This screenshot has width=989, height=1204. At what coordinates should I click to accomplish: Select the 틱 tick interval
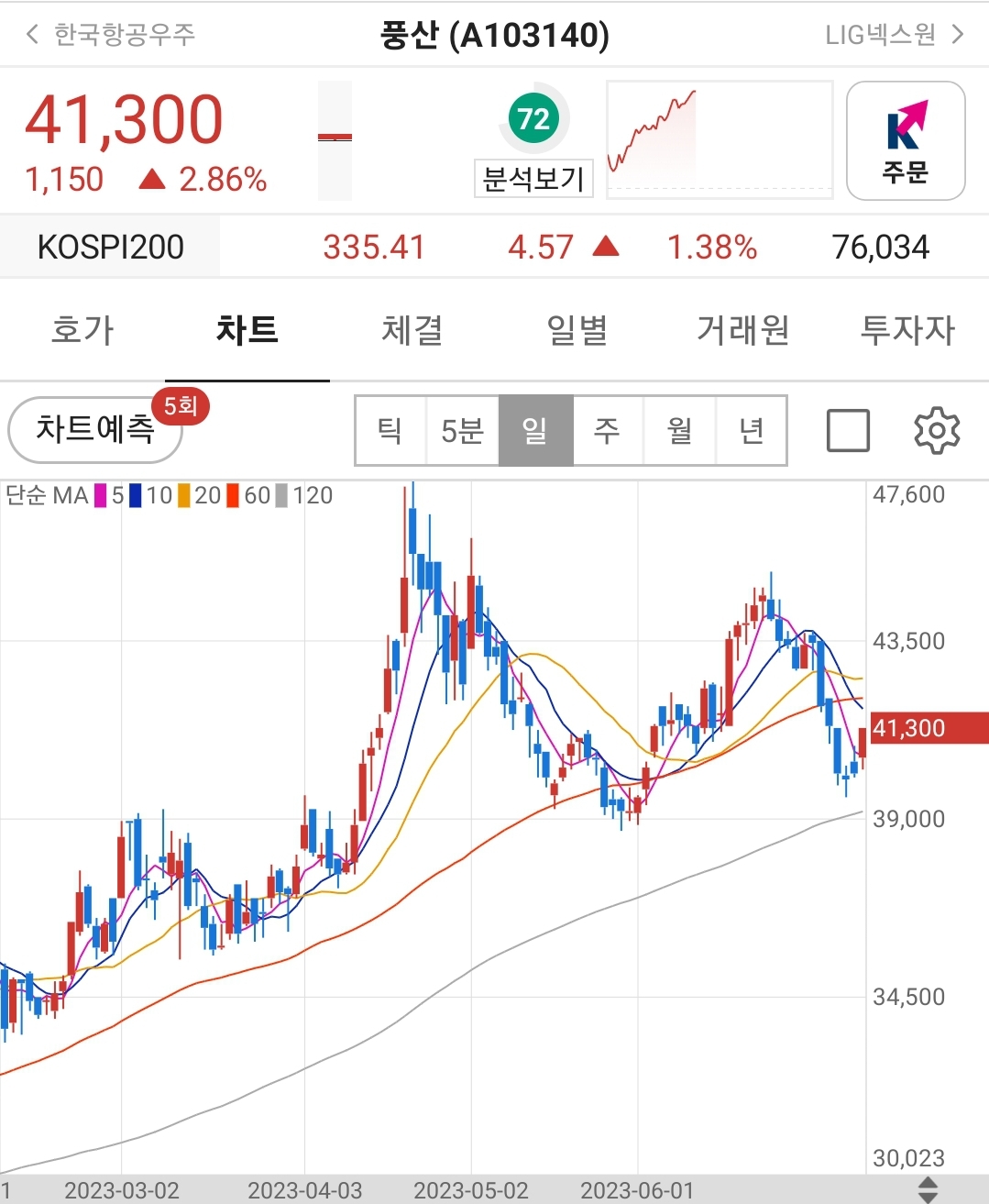pyautogui.click(x=390, y=430)
